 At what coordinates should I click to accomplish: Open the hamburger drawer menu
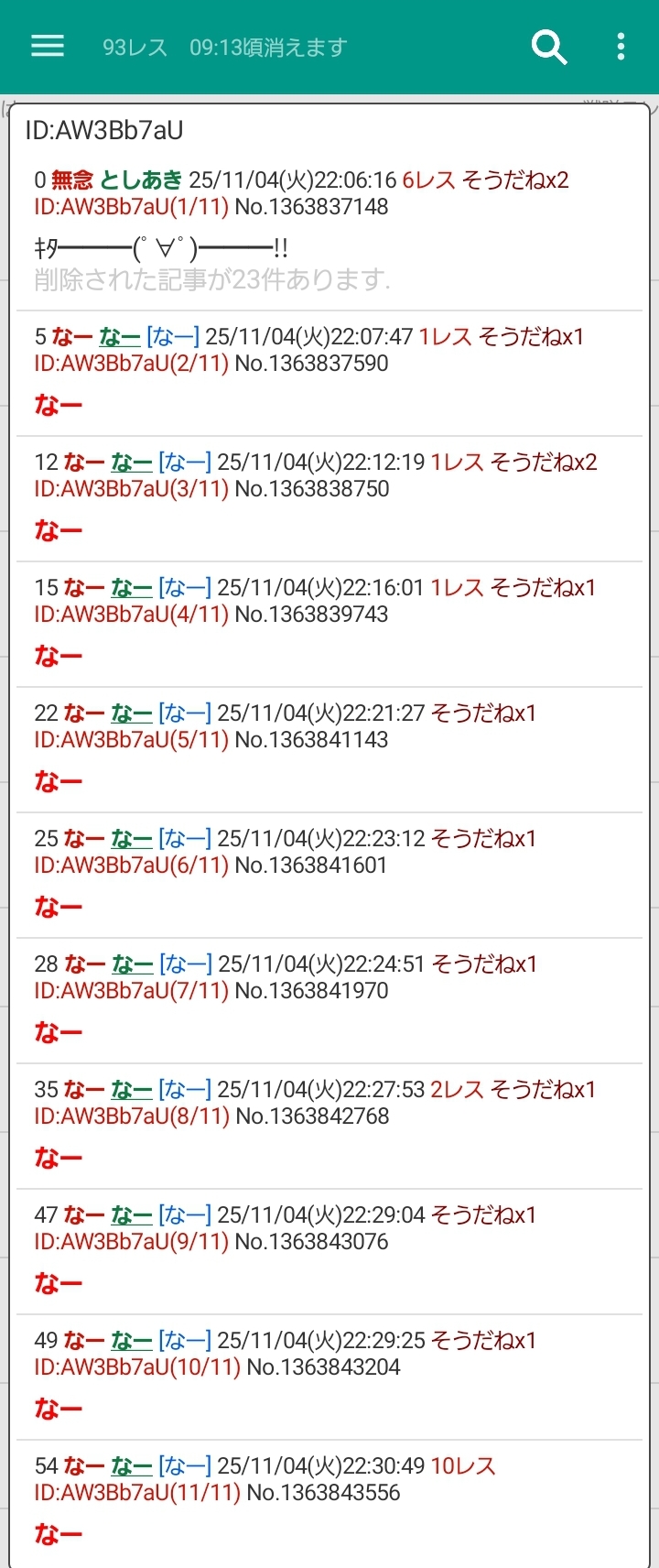(48, 47)
